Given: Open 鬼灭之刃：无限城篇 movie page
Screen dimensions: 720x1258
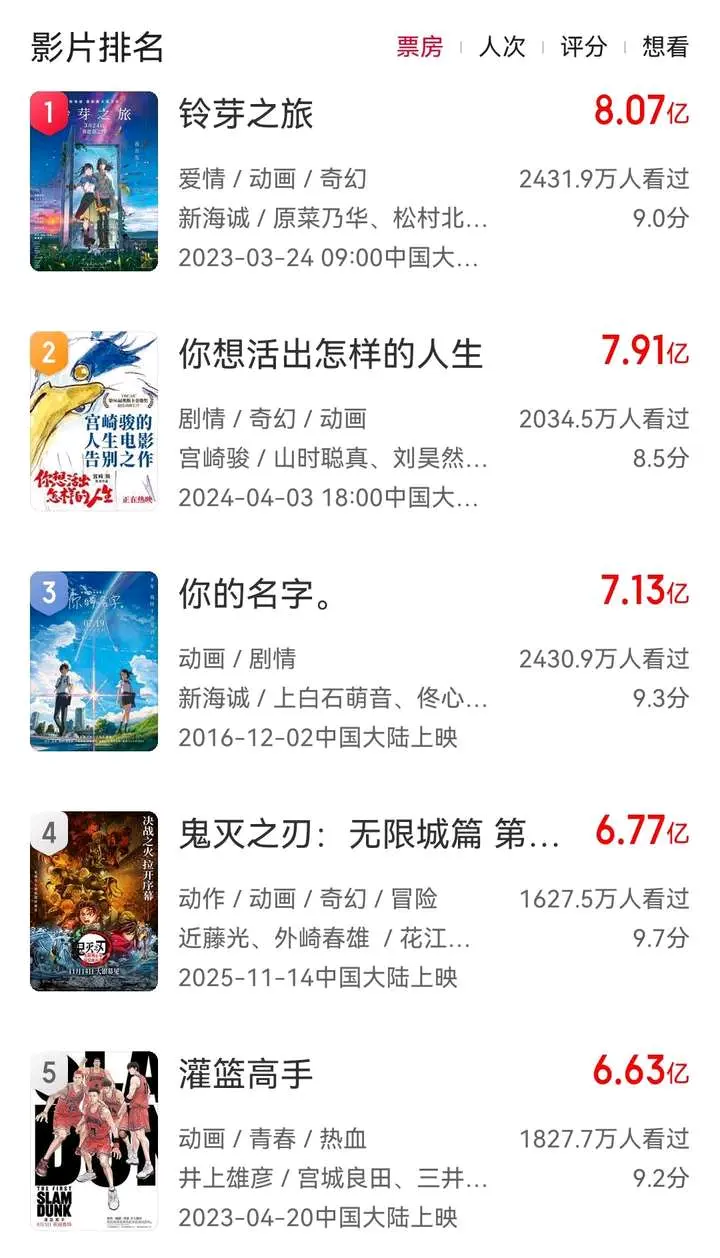Looking at the screenshot, I should 368,833.
